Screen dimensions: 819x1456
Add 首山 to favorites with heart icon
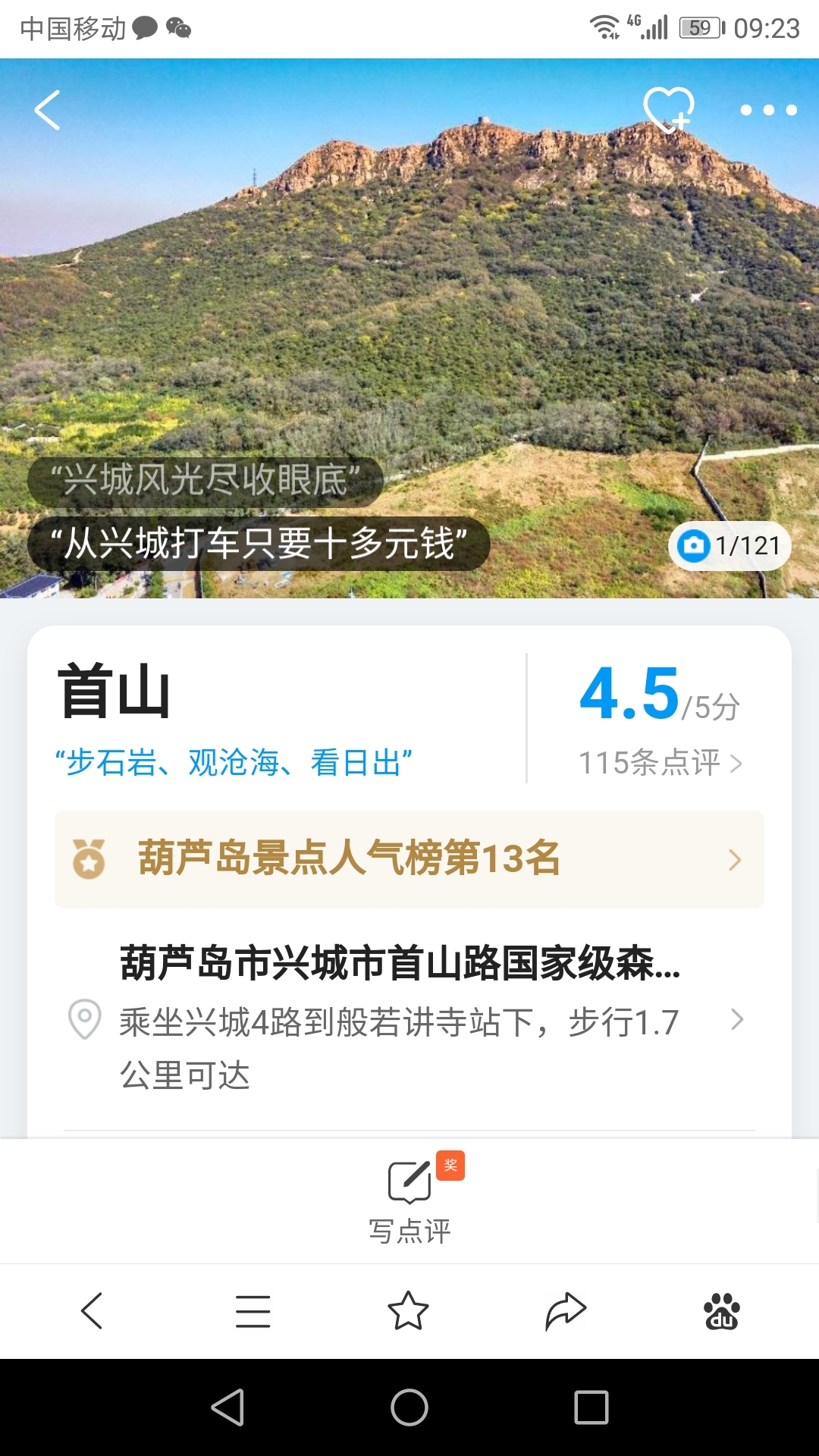click(x=668, y=111)
